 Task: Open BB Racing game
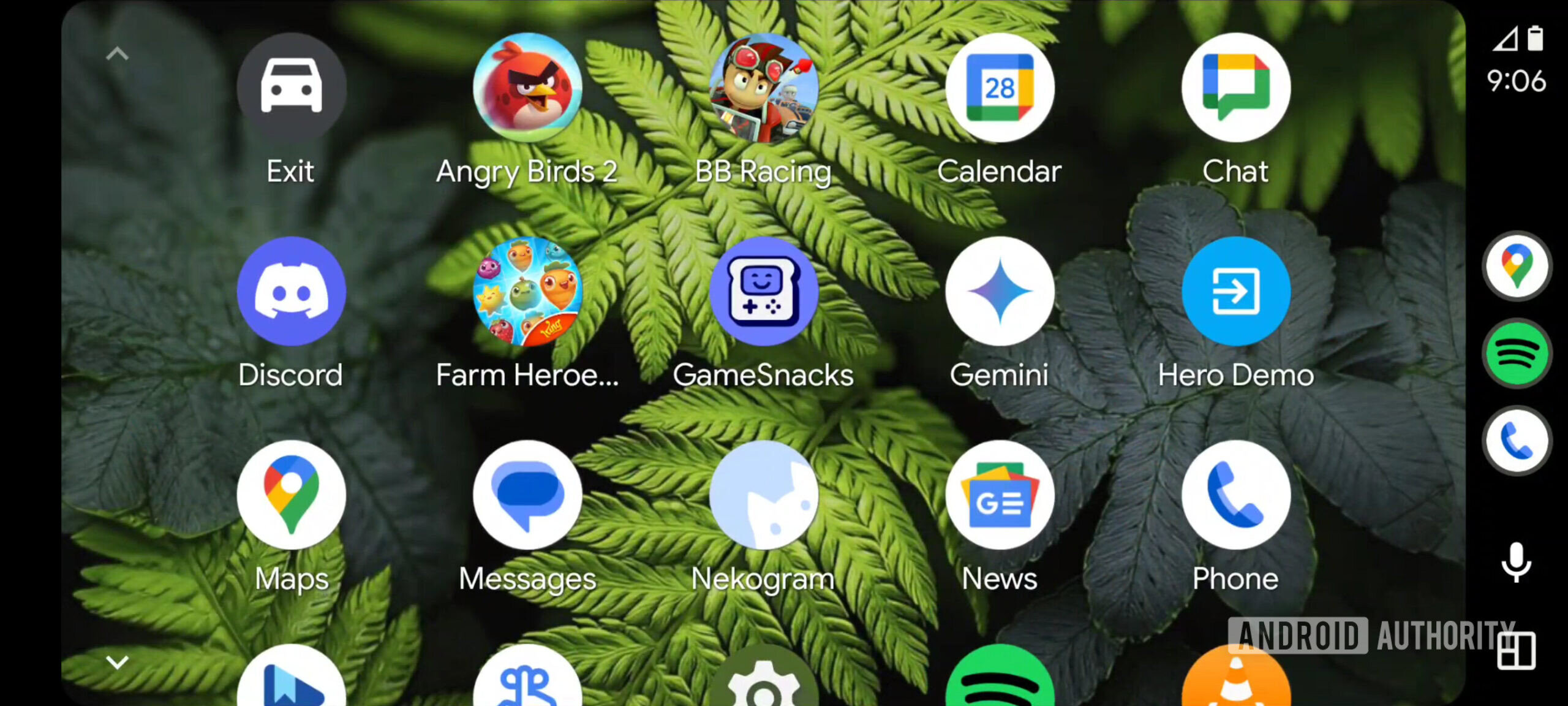(x=763, y=88)
